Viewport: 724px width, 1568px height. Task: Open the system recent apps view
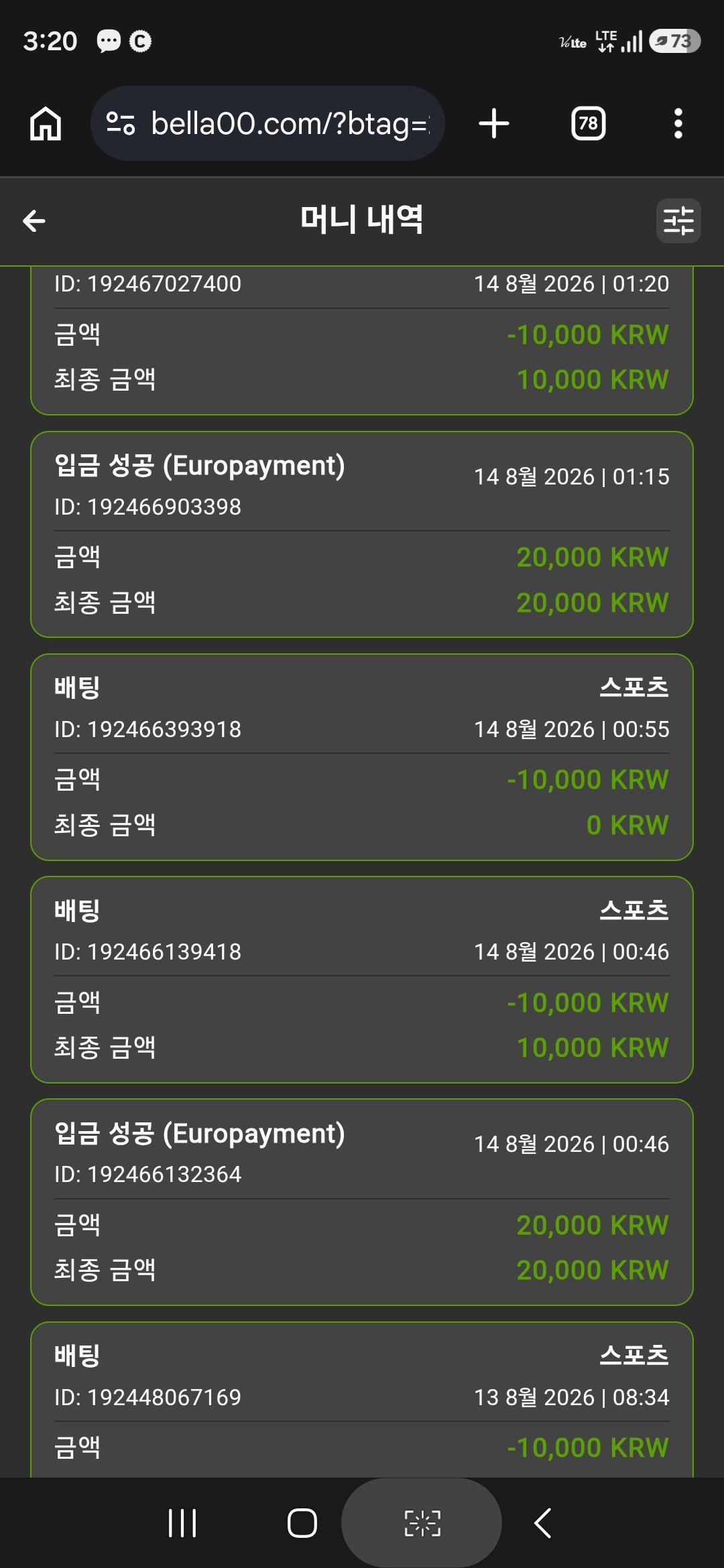tap(182, 1523)
